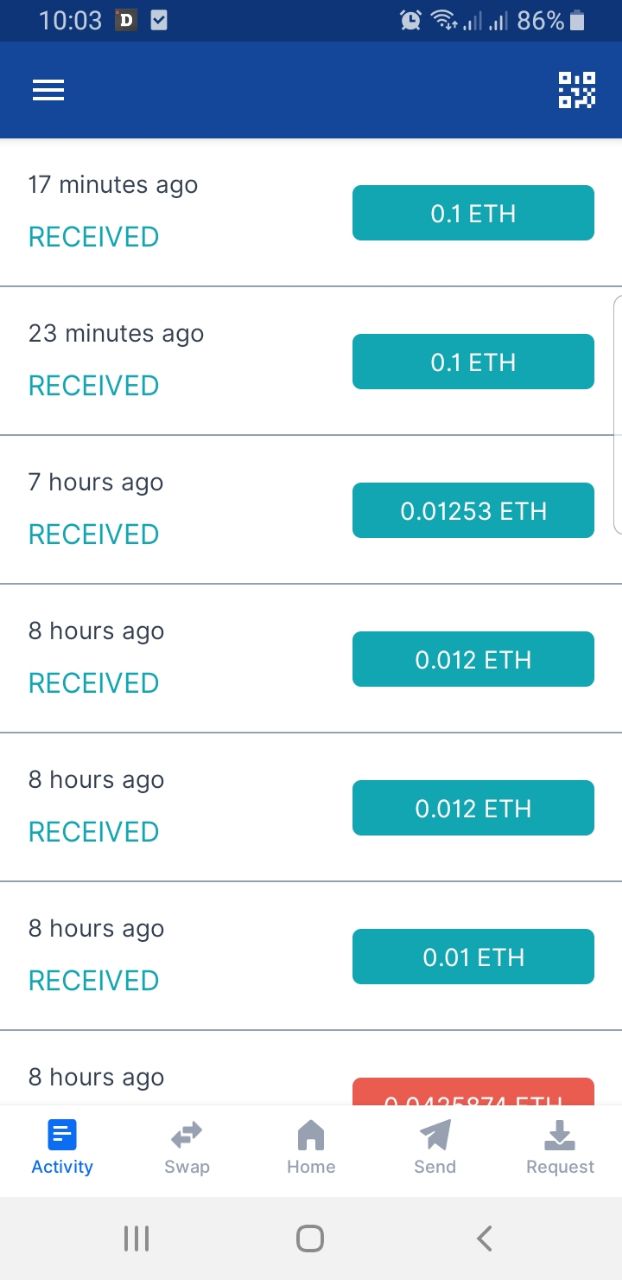This screenshot has width=622, height=1280.
Task: Open the QR code scanner
Action: 576,90
